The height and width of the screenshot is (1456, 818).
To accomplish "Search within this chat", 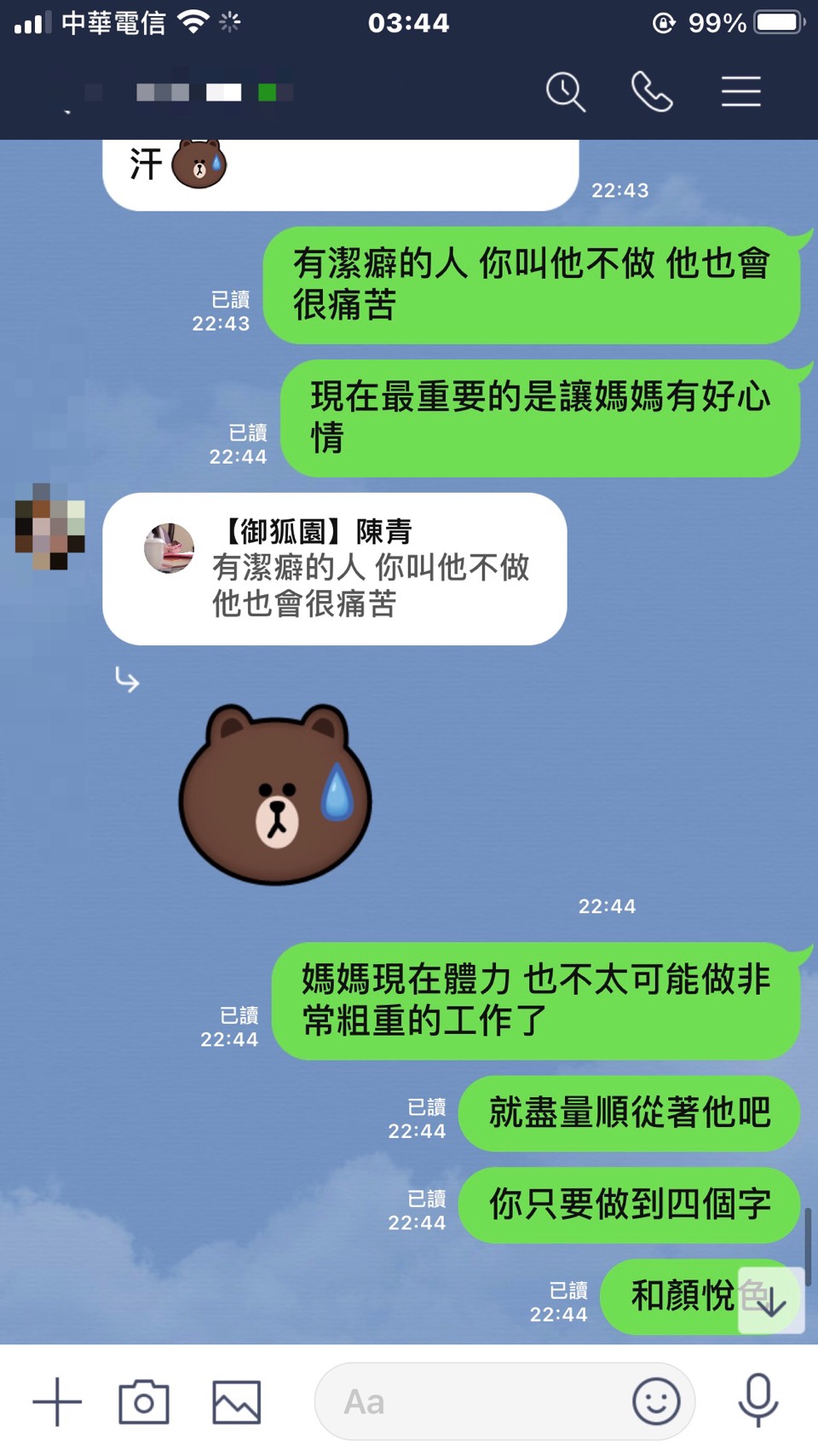I will pos(566,92).
